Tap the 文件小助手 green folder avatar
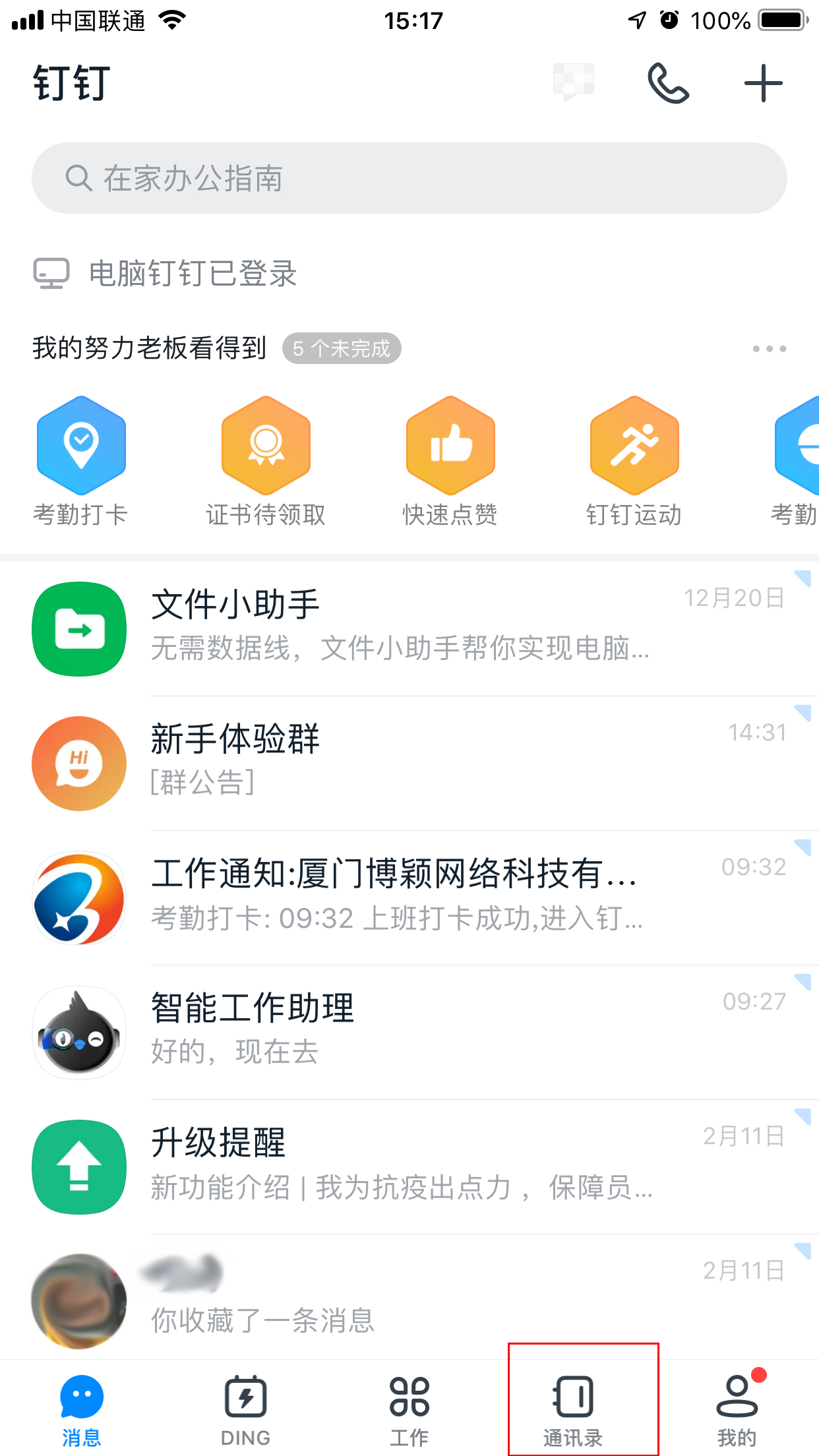Screen dimensions: 819x1456 [78, 629]
